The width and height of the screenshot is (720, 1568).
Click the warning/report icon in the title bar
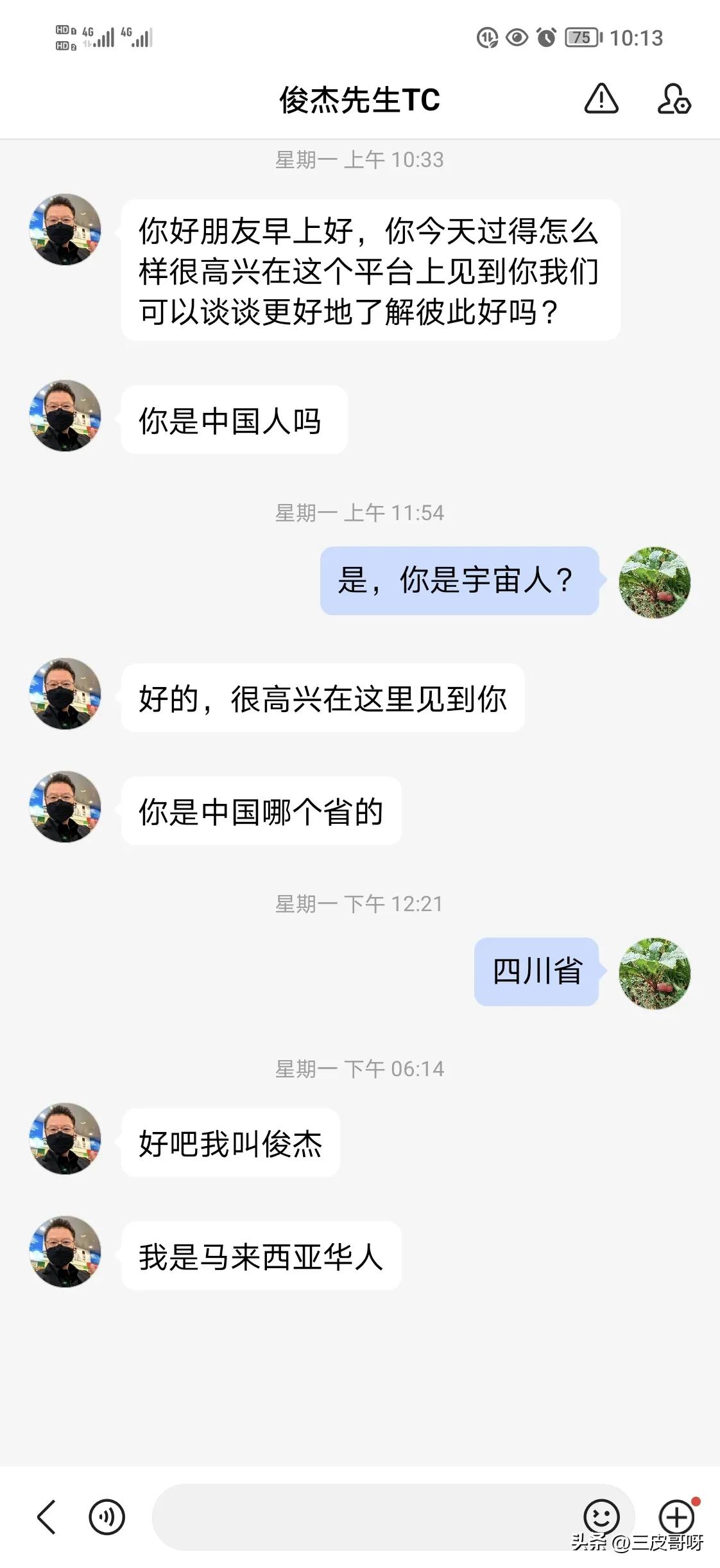click(x=602, y=100)
